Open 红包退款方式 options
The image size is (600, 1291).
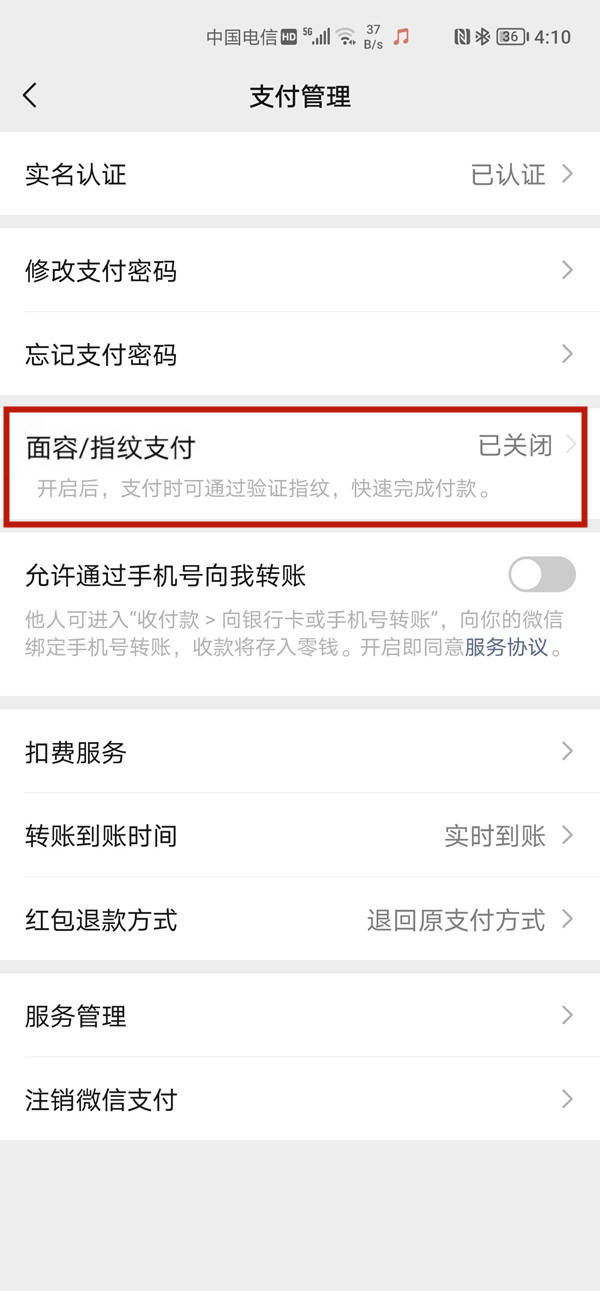tap(300, 919)
